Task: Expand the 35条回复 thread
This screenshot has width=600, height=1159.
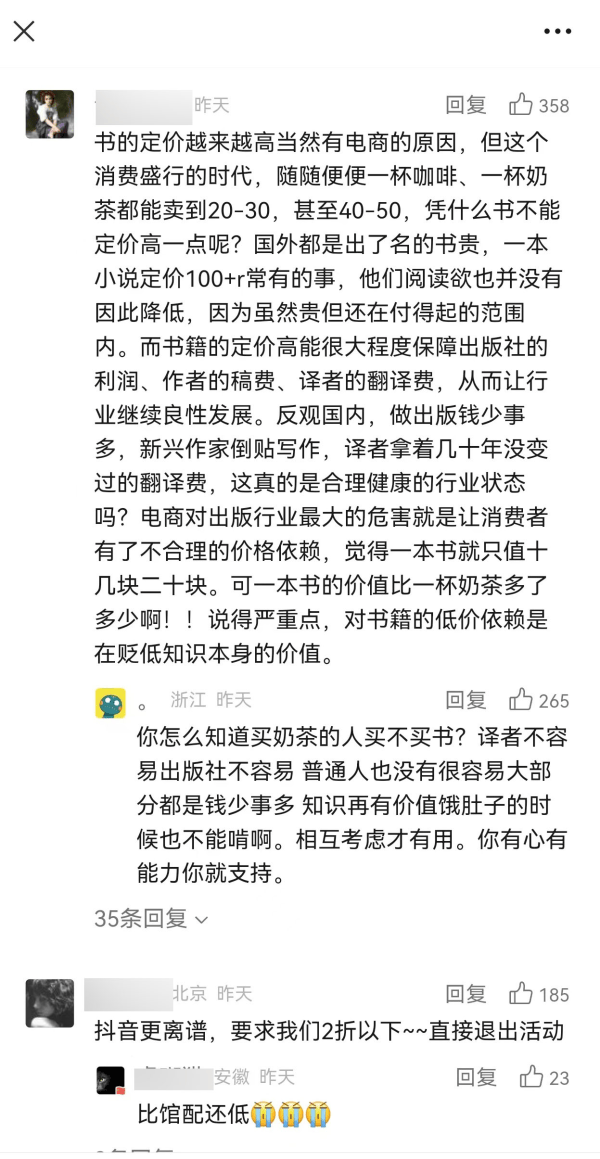Action: 151,918
